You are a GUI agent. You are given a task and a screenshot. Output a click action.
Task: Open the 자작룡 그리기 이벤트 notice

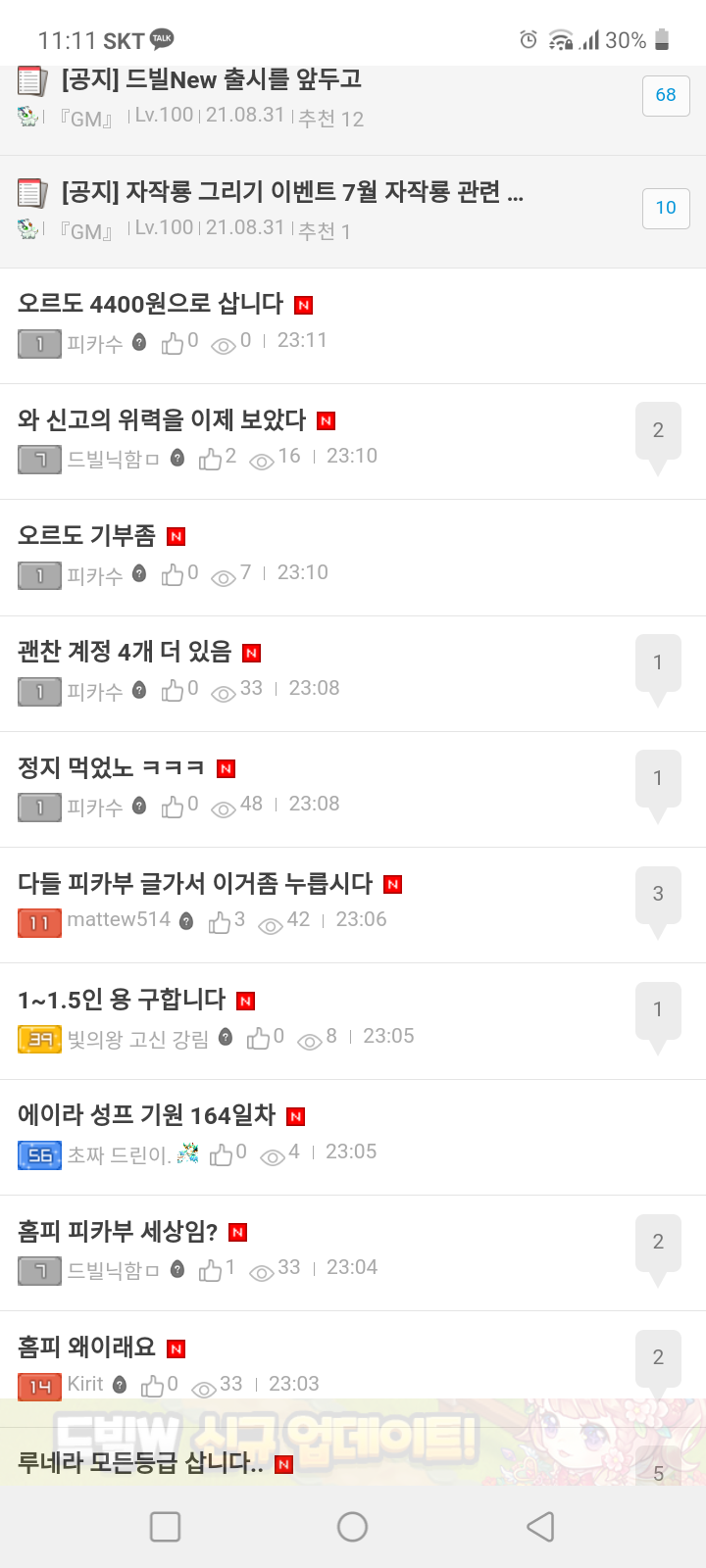[292, 192]
